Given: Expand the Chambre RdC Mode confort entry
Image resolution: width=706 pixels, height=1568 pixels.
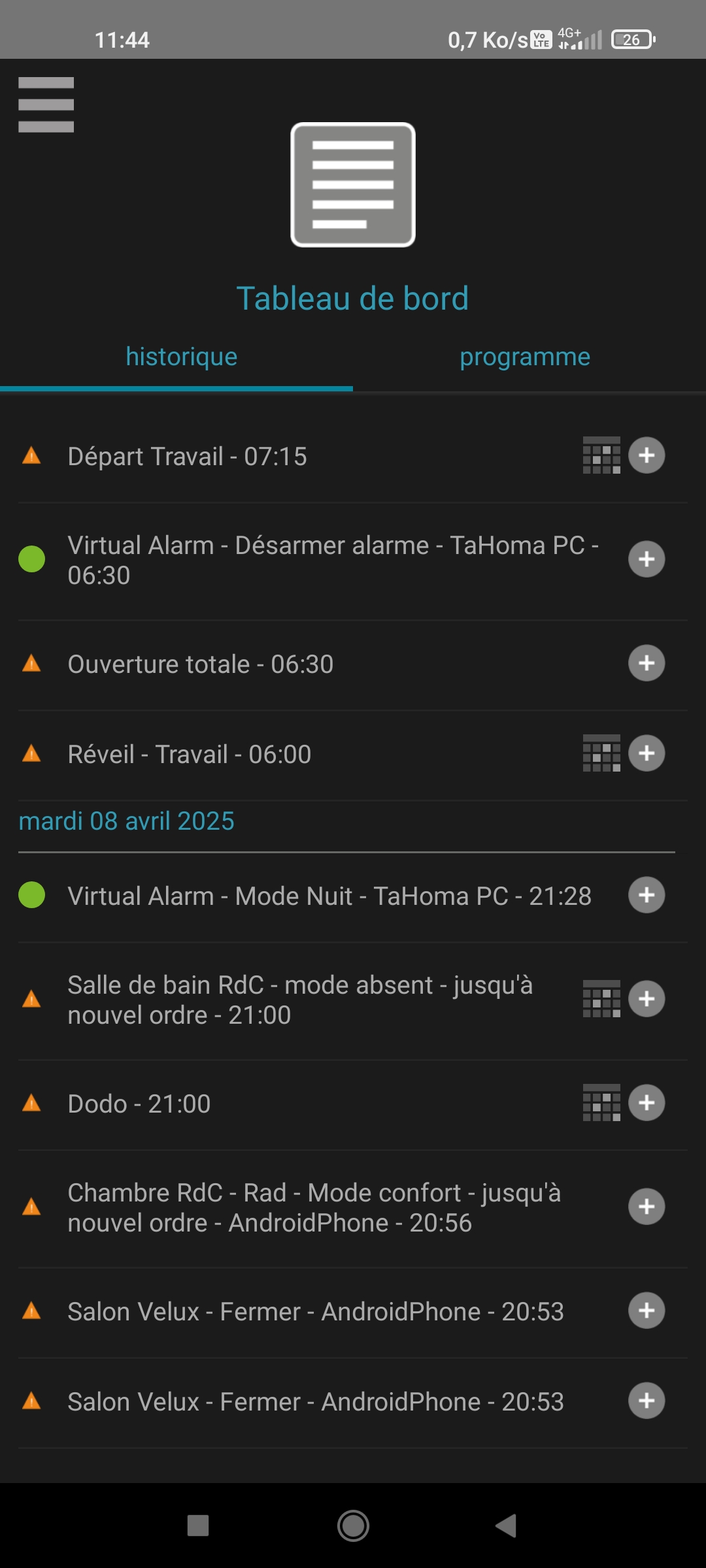Looking at the screenshot, I should point(647,1207).
